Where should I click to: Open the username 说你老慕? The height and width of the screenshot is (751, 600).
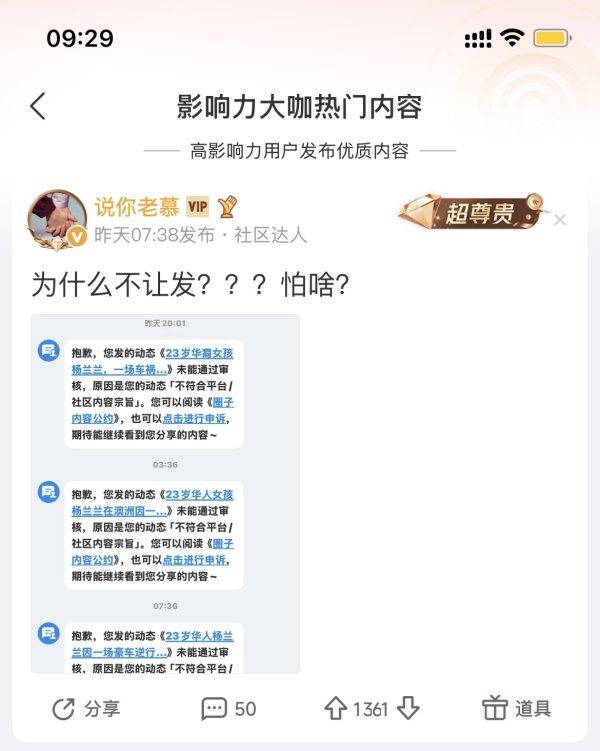(x=137, y=207)
